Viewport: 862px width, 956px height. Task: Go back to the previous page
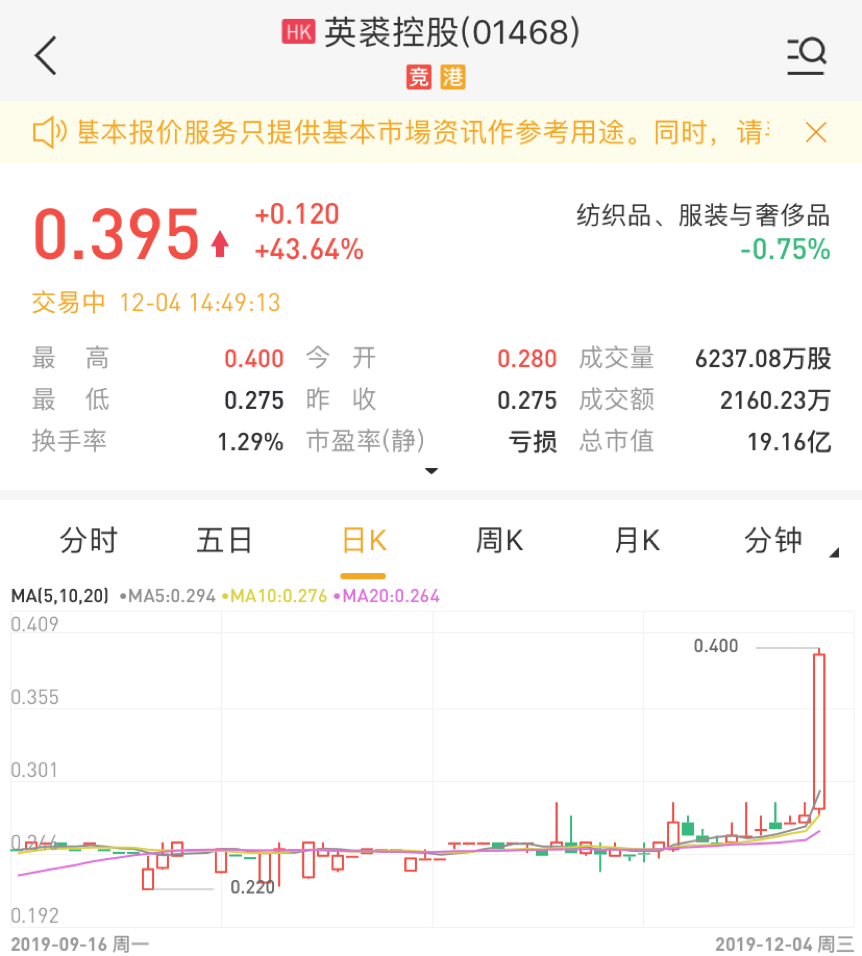(x=46, y=56)
